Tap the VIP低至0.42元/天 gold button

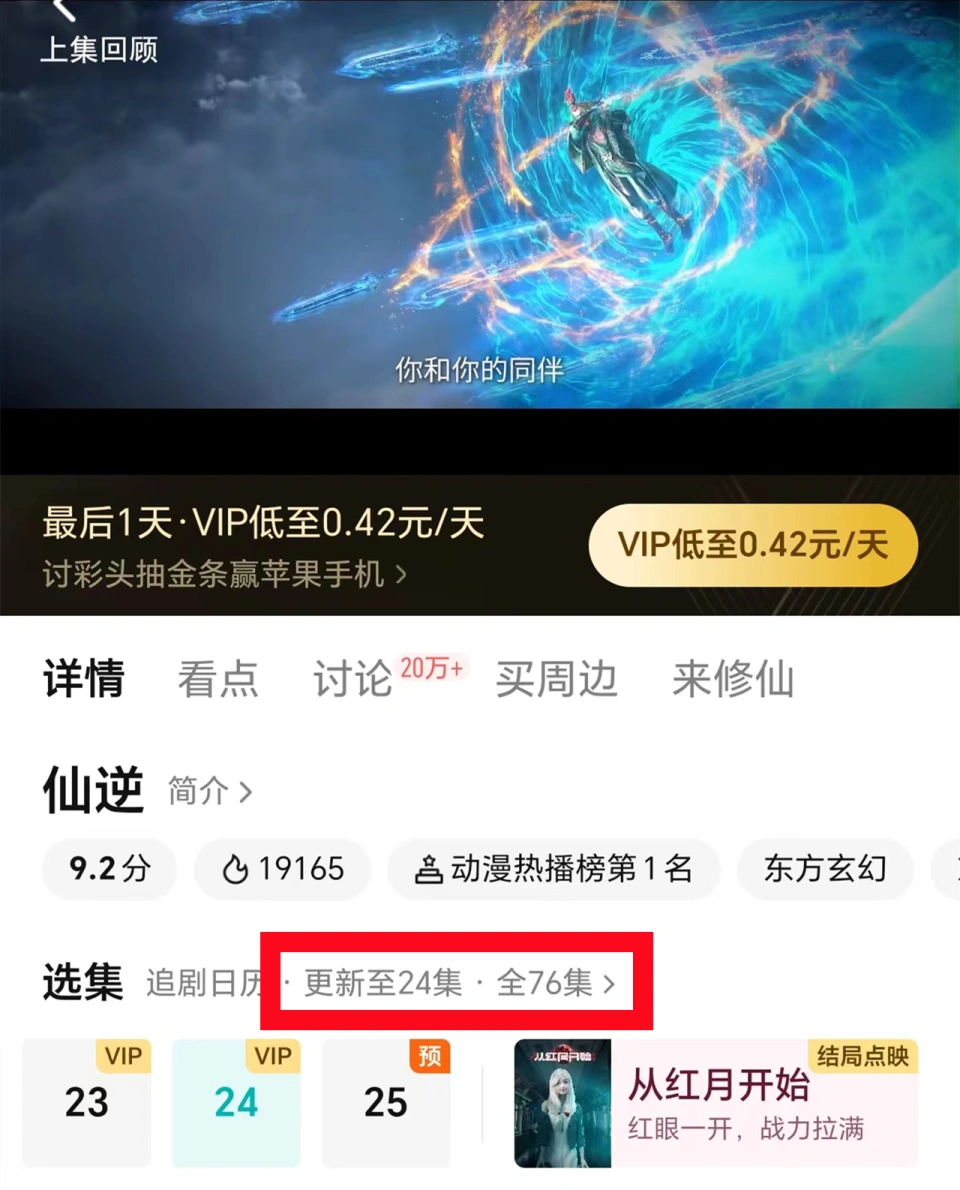coord(753,545)
